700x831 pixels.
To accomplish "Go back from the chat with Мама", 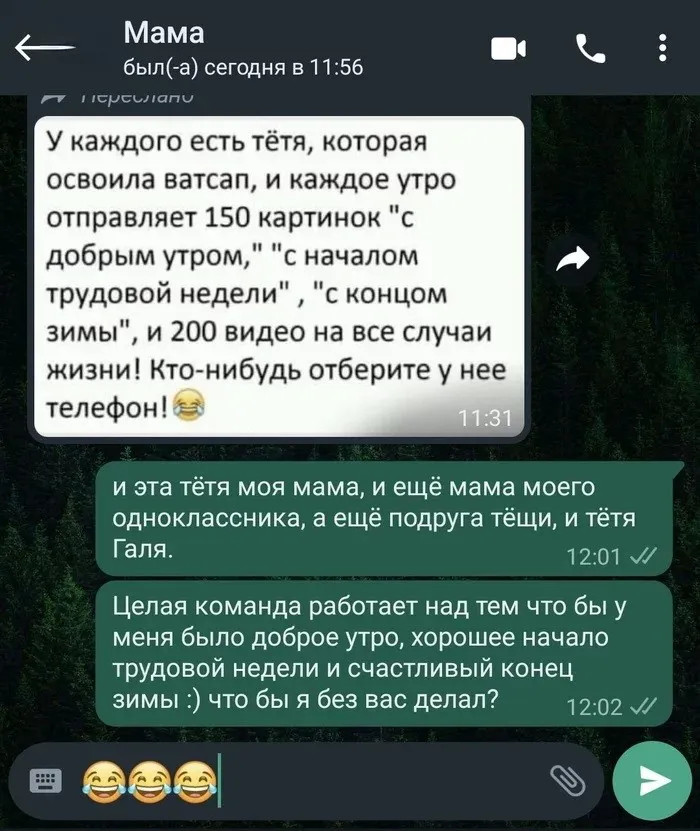I will (x=42, y=47).
